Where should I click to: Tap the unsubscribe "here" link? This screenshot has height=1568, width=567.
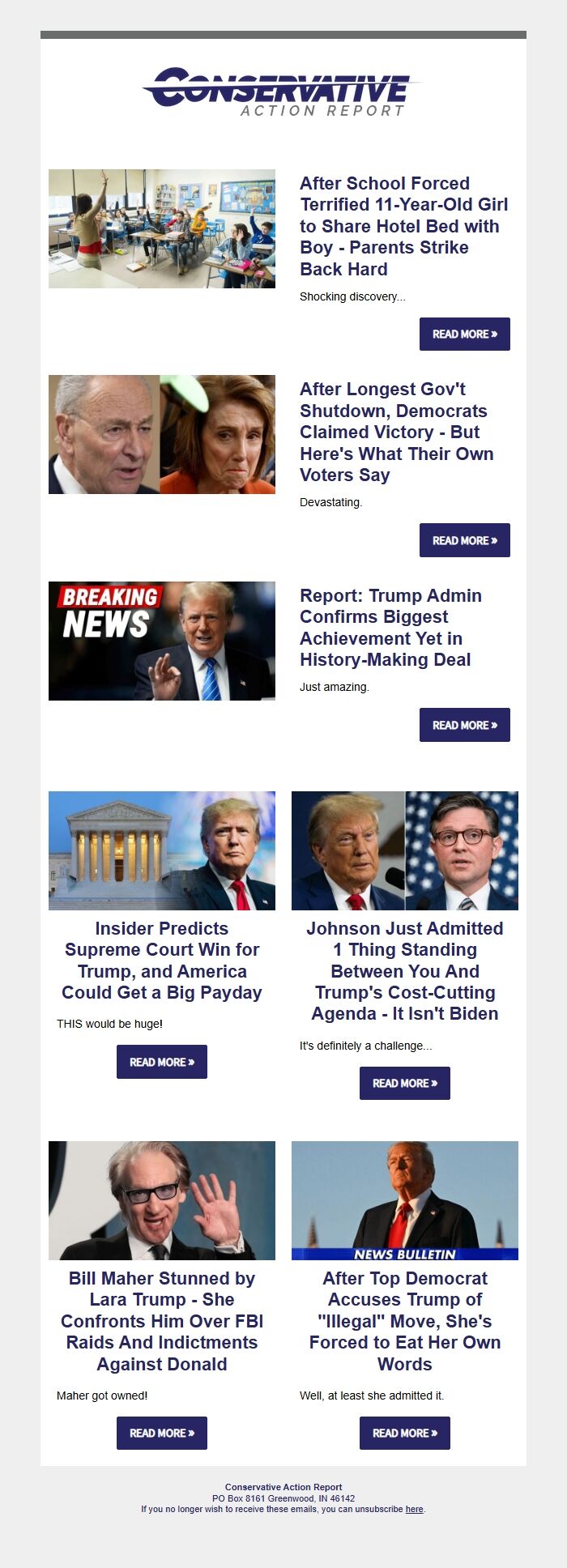(x=414, y=1509)
